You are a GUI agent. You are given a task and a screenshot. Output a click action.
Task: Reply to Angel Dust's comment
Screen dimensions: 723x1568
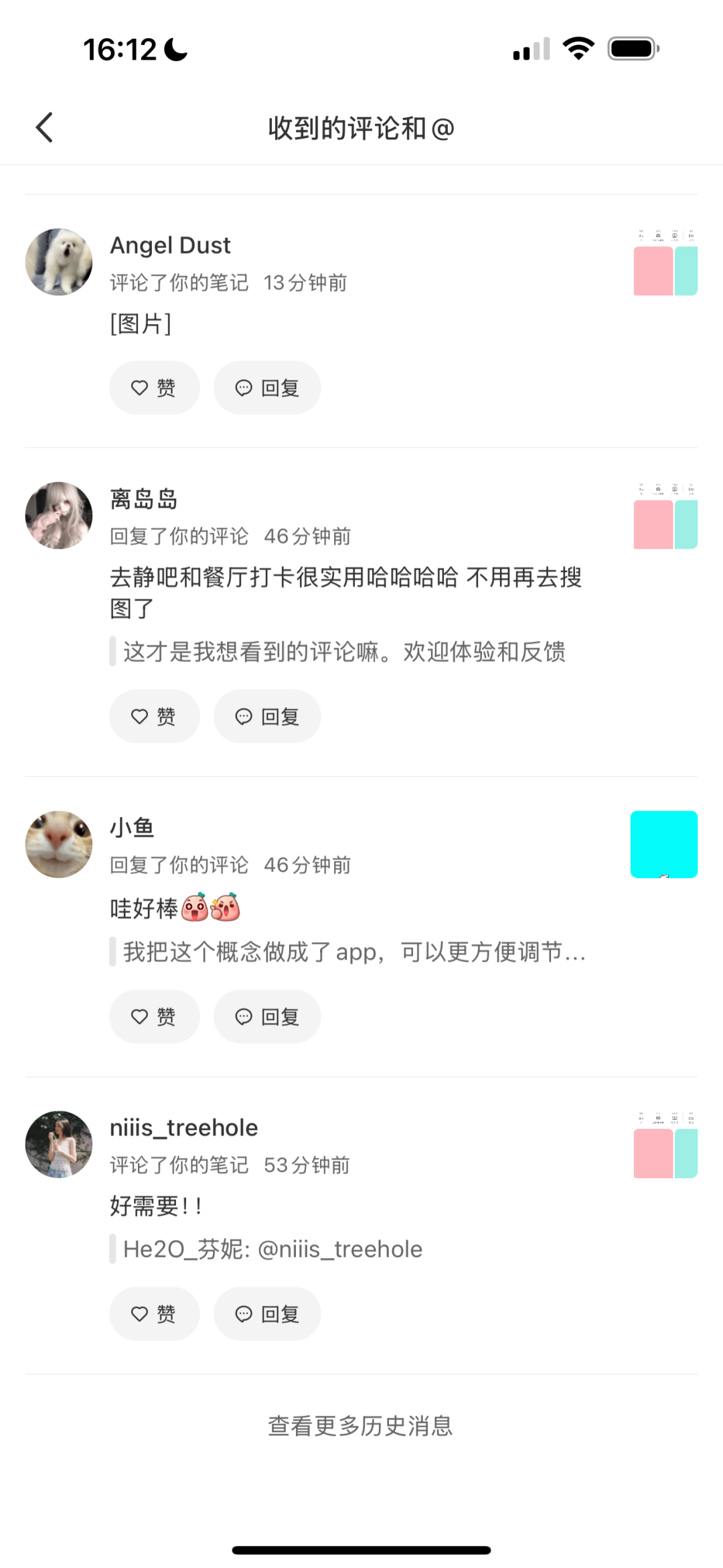267,388
